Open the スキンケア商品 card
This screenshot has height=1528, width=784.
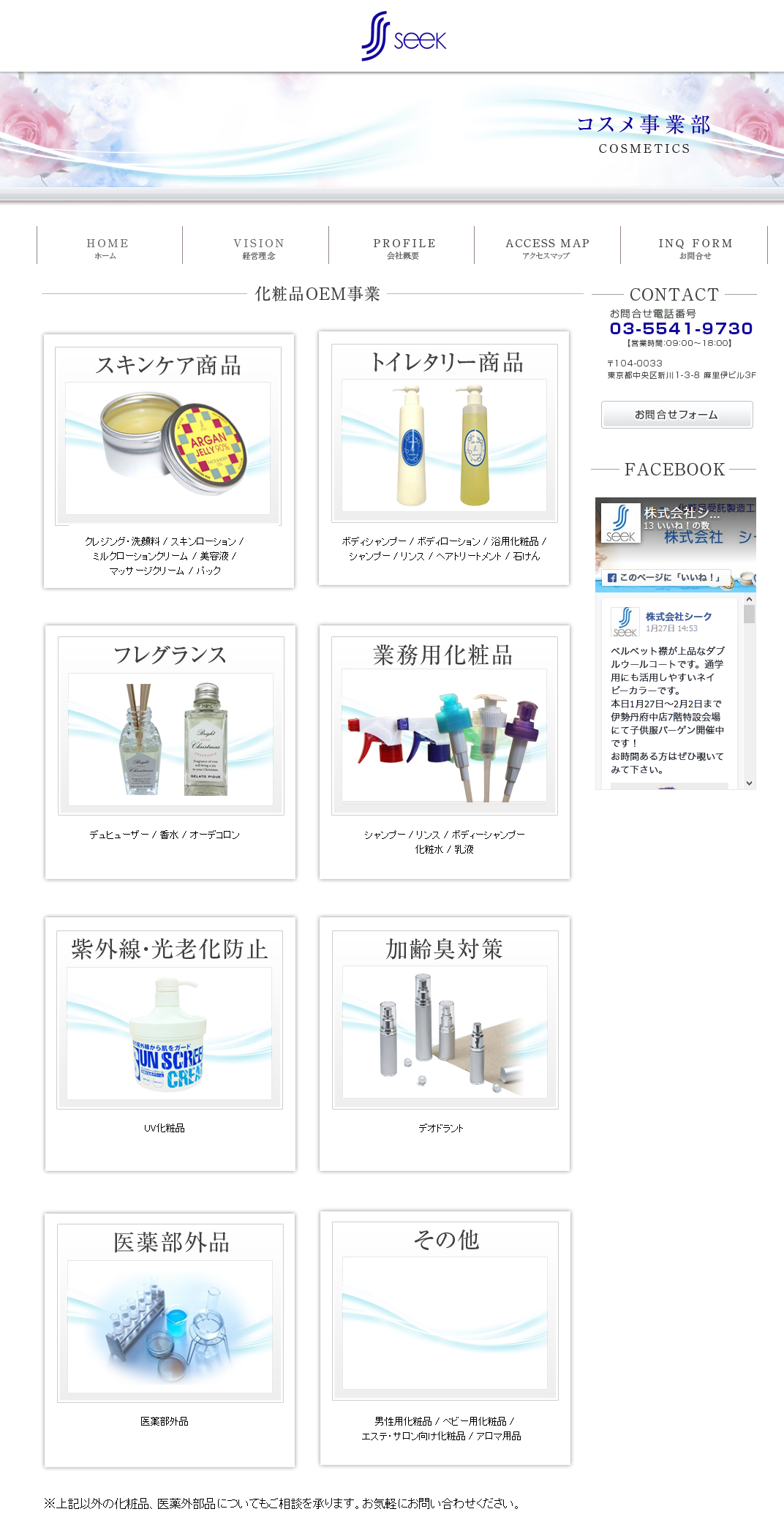coord(169,461)
